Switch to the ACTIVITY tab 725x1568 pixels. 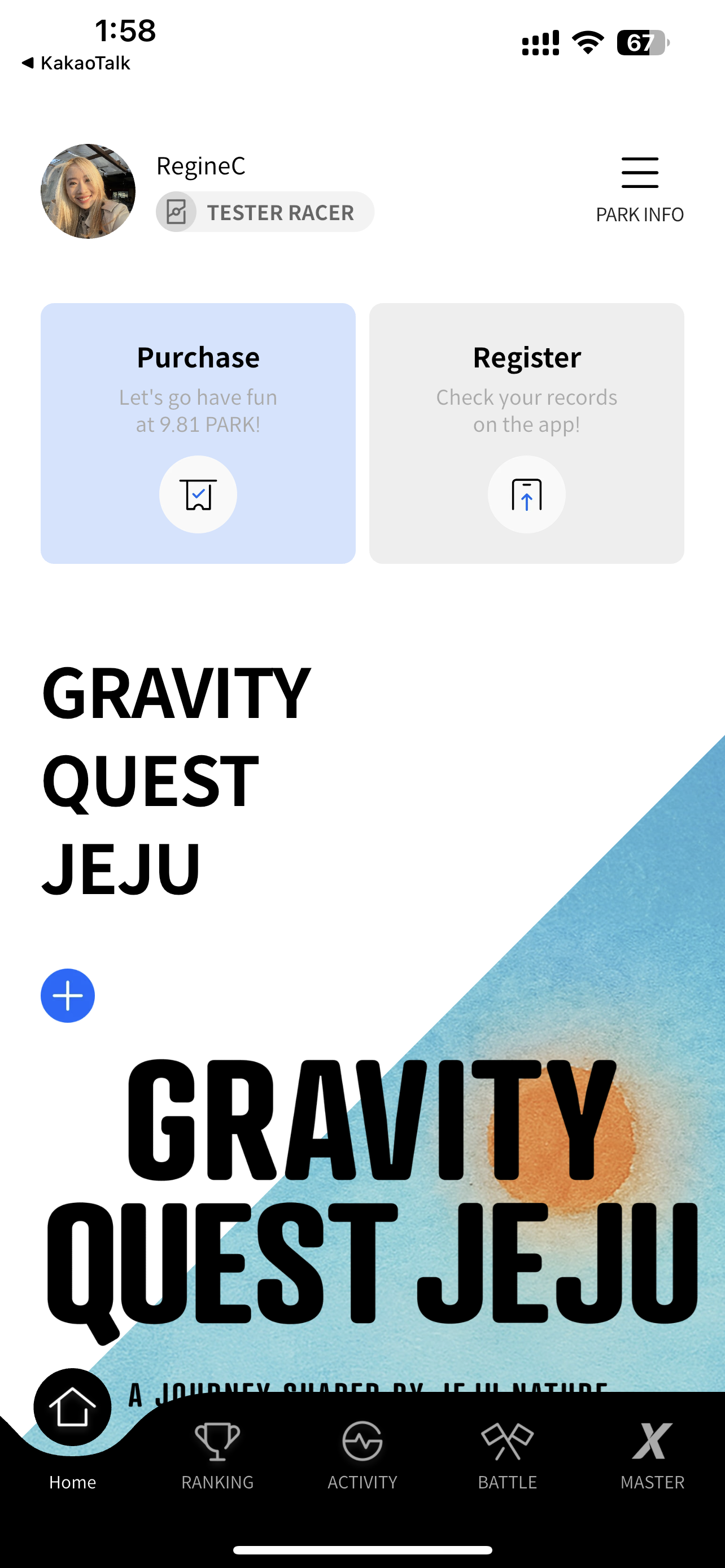362,1455
